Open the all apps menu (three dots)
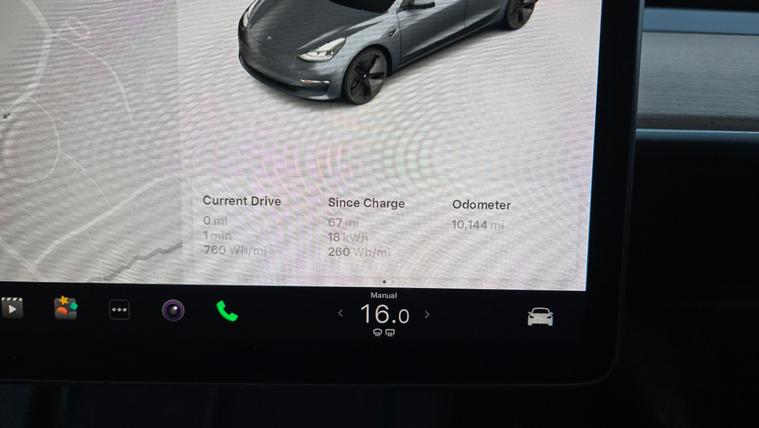The width and height of the screenshot is (759, 428). (119, 310)
